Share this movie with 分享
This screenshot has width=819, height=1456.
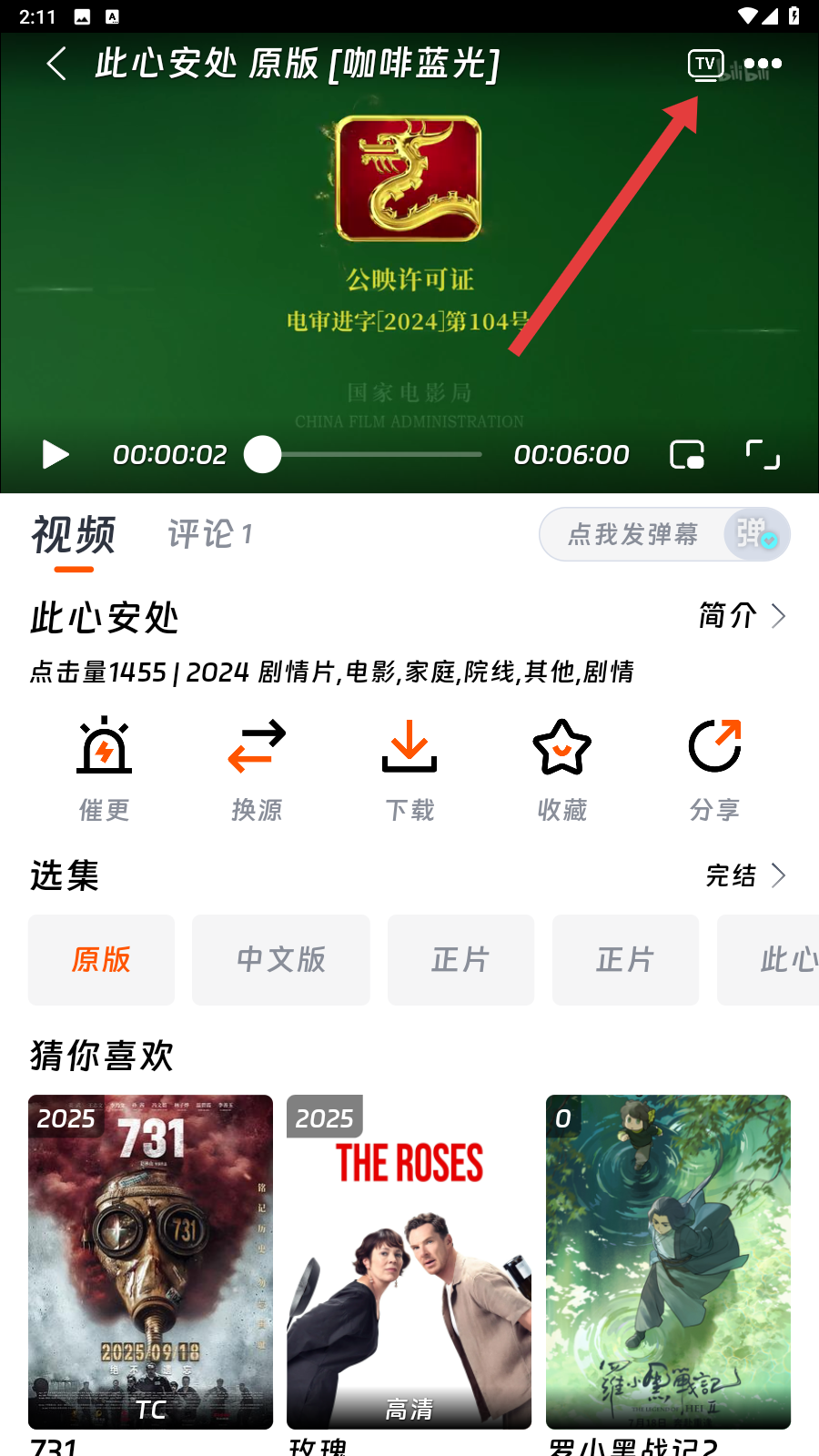click(714, 769)
